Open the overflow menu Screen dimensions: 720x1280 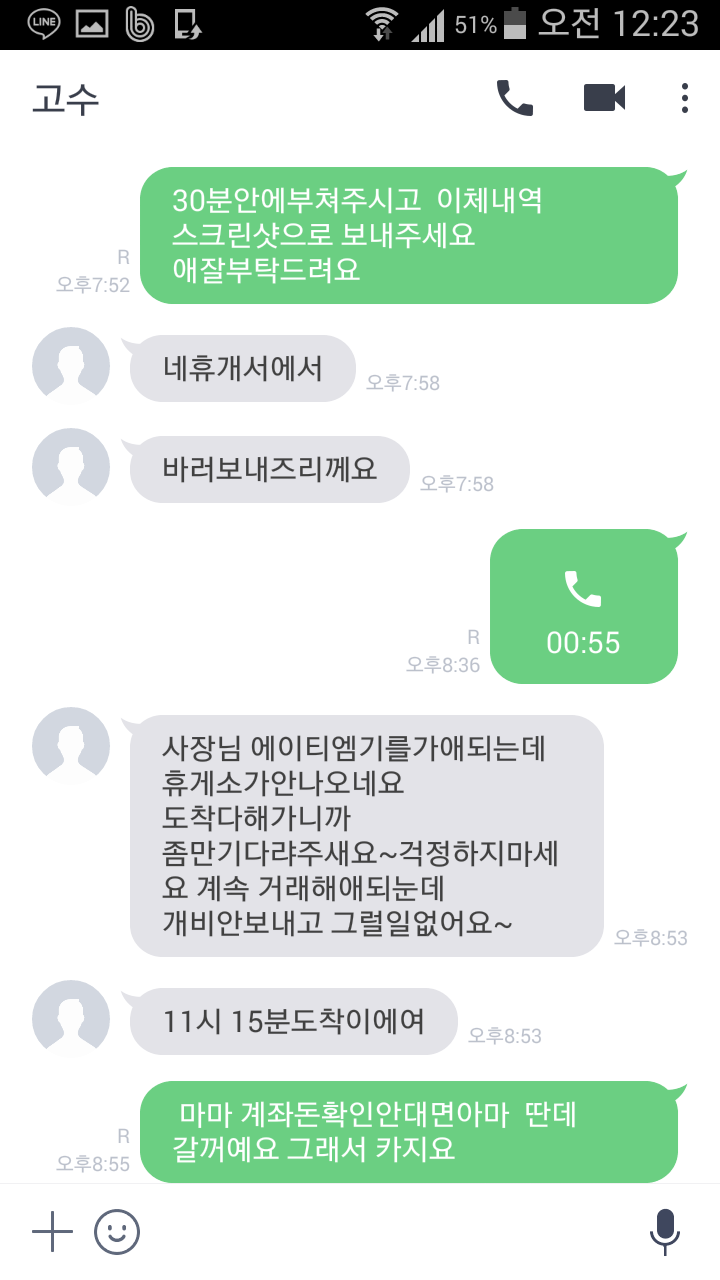tap(685, 98)
